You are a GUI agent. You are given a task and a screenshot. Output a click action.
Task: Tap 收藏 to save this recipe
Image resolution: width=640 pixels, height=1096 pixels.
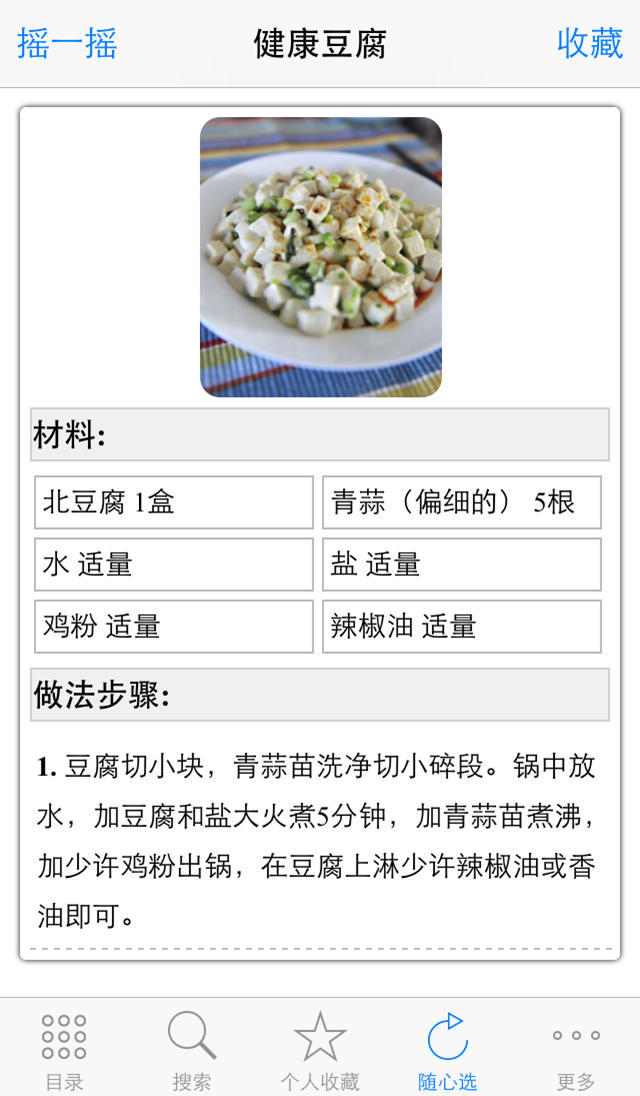(589, 44)
